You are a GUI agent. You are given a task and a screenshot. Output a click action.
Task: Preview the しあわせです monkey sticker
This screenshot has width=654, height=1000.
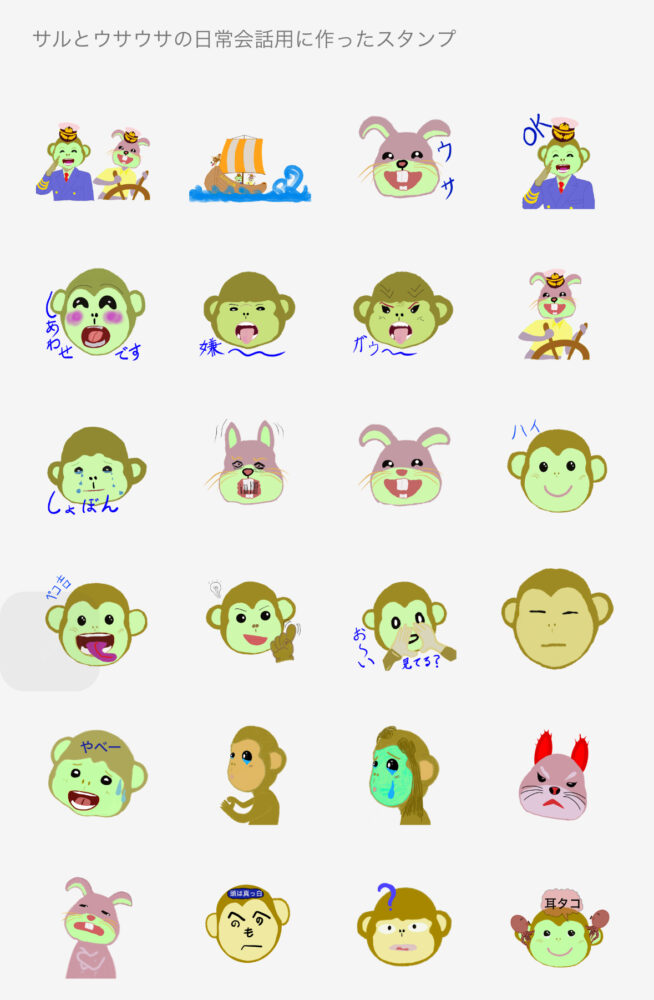[96, 313]
